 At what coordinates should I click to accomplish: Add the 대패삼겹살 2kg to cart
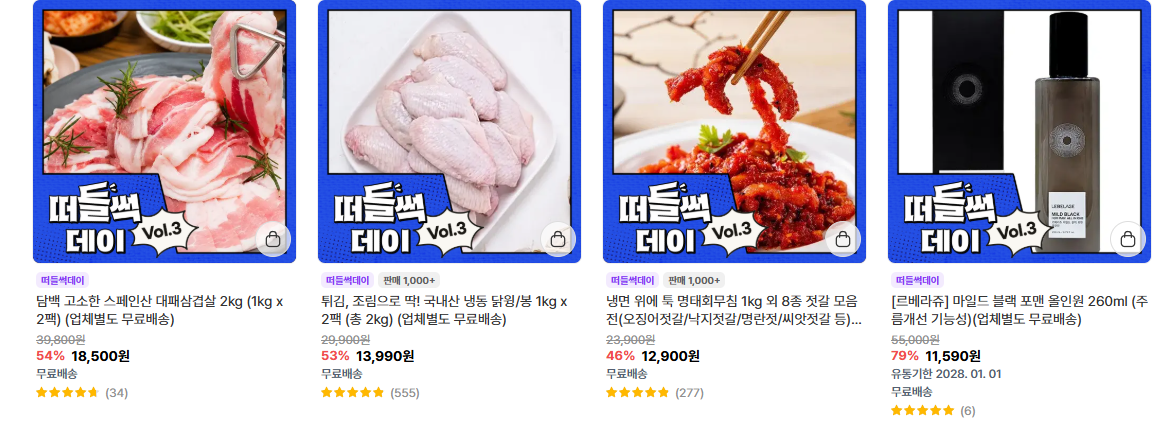273,239
